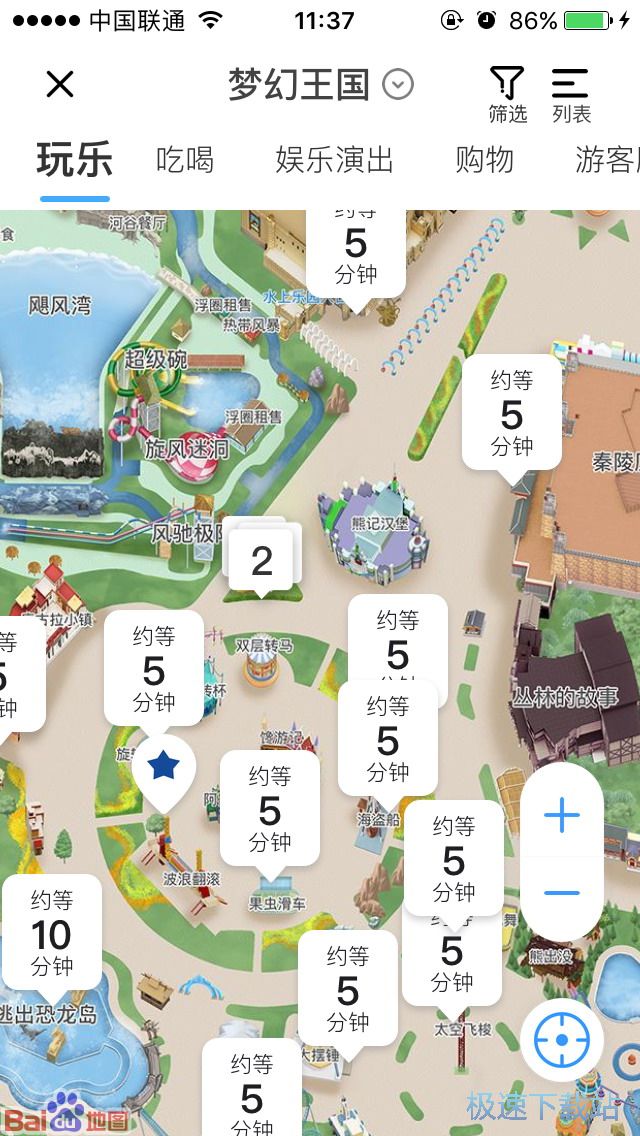The height and width of the screenshot is (1136, 640).
Task: Expand the 梦幻王国 dropdown
Action: point(398,85)
